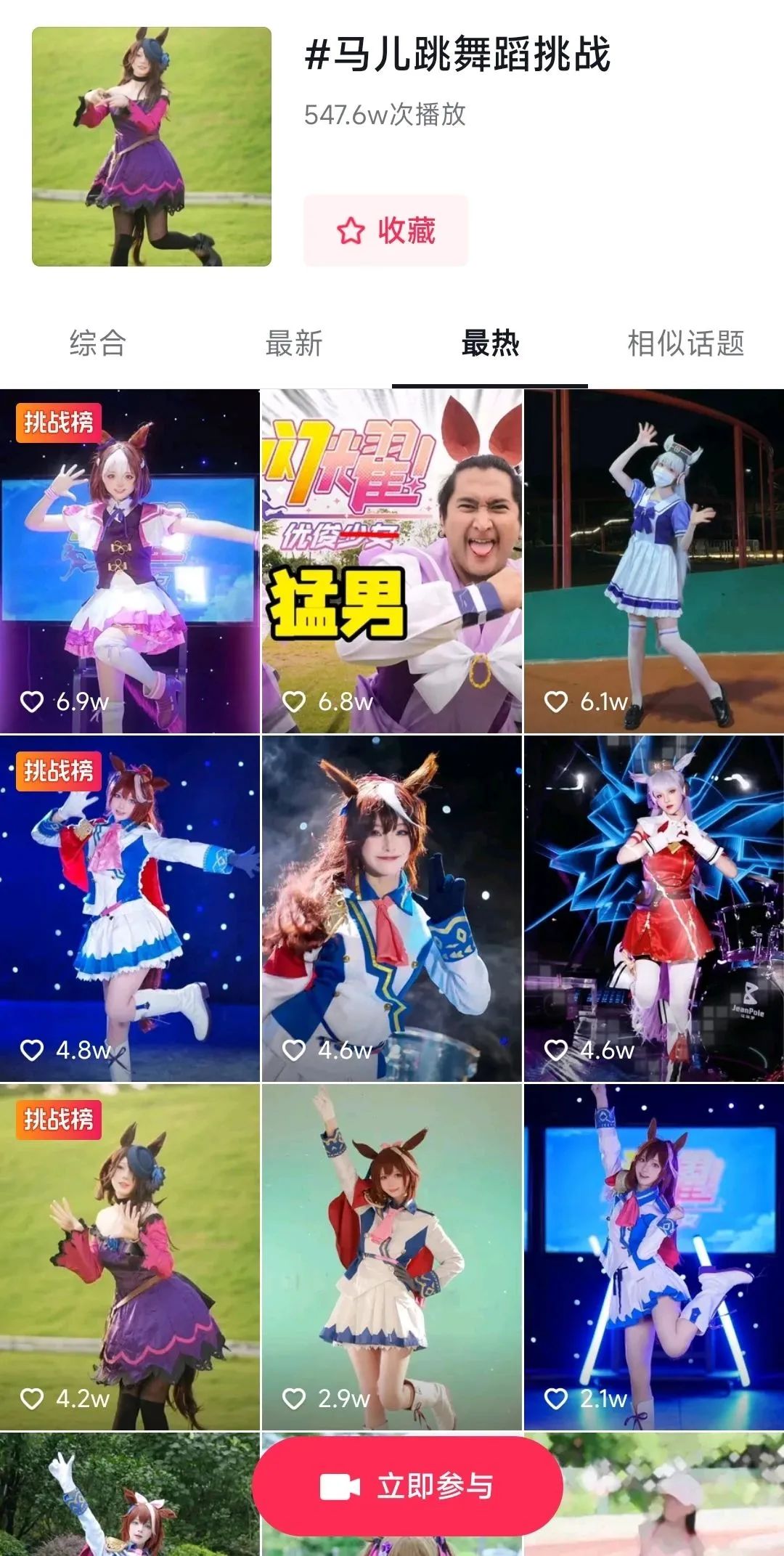The image size is (784, 1556).
Task: Tap 立即参与 to join the challenge
Action: click(x=407, y=1486)
